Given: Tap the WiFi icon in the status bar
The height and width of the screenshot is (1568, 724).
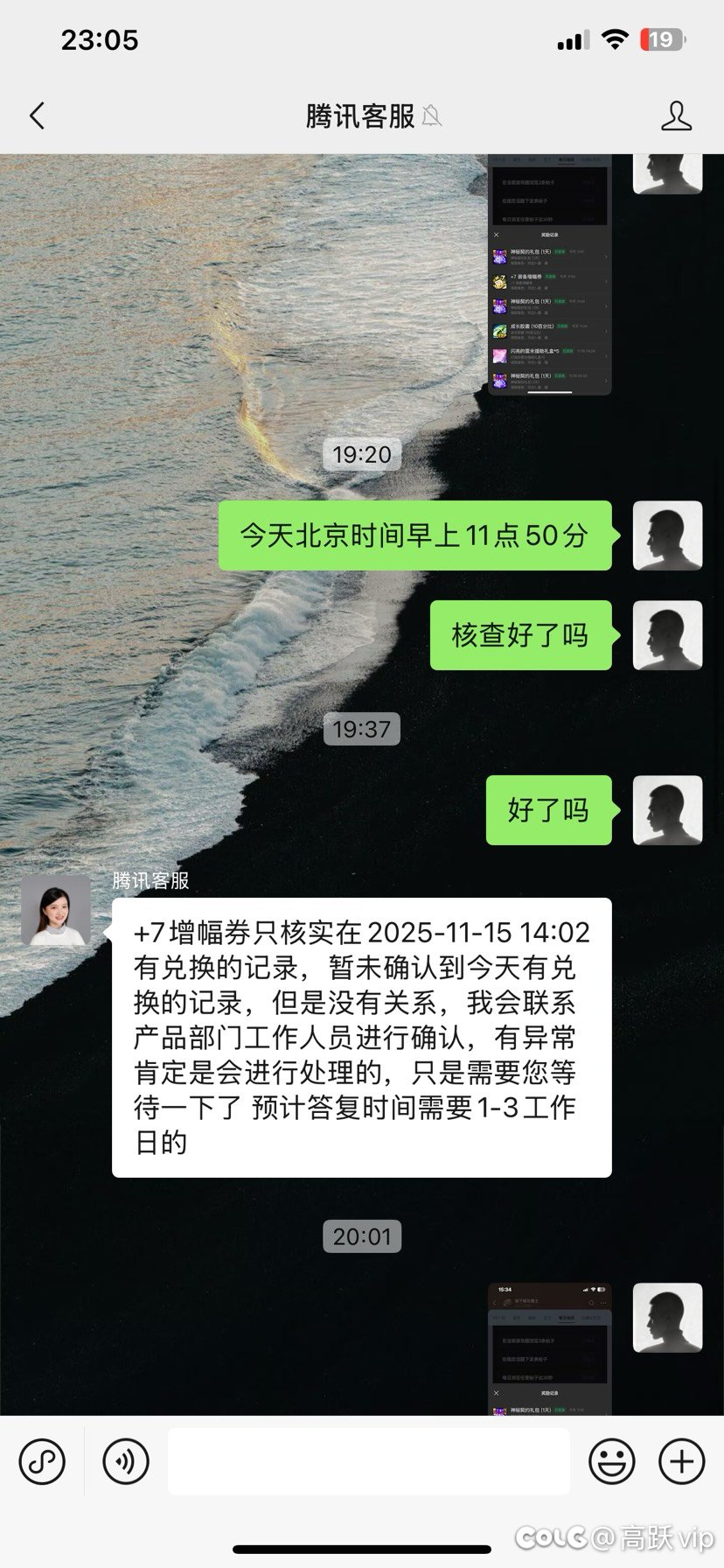Looking at the screenshot, I should (617, 38).
